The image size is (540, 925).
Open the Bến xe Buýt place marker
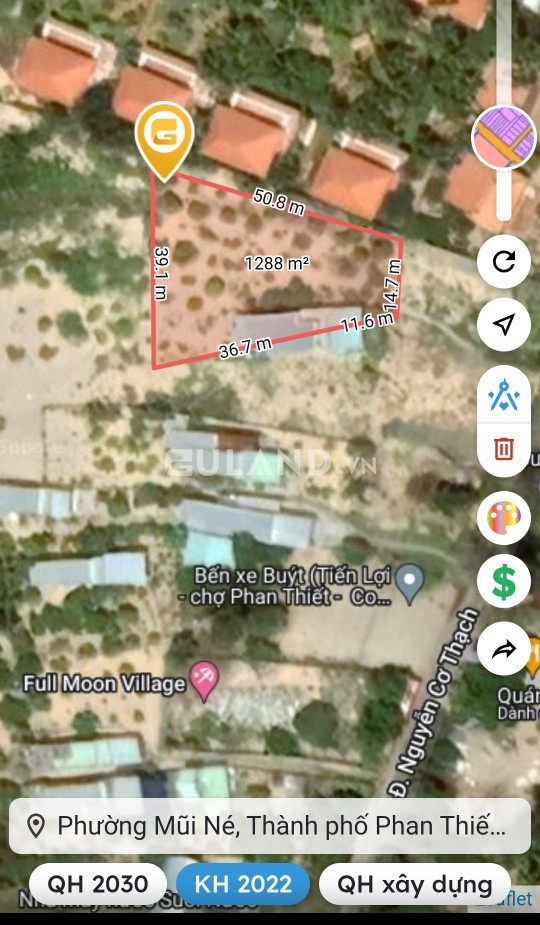(x=410, y=584)
